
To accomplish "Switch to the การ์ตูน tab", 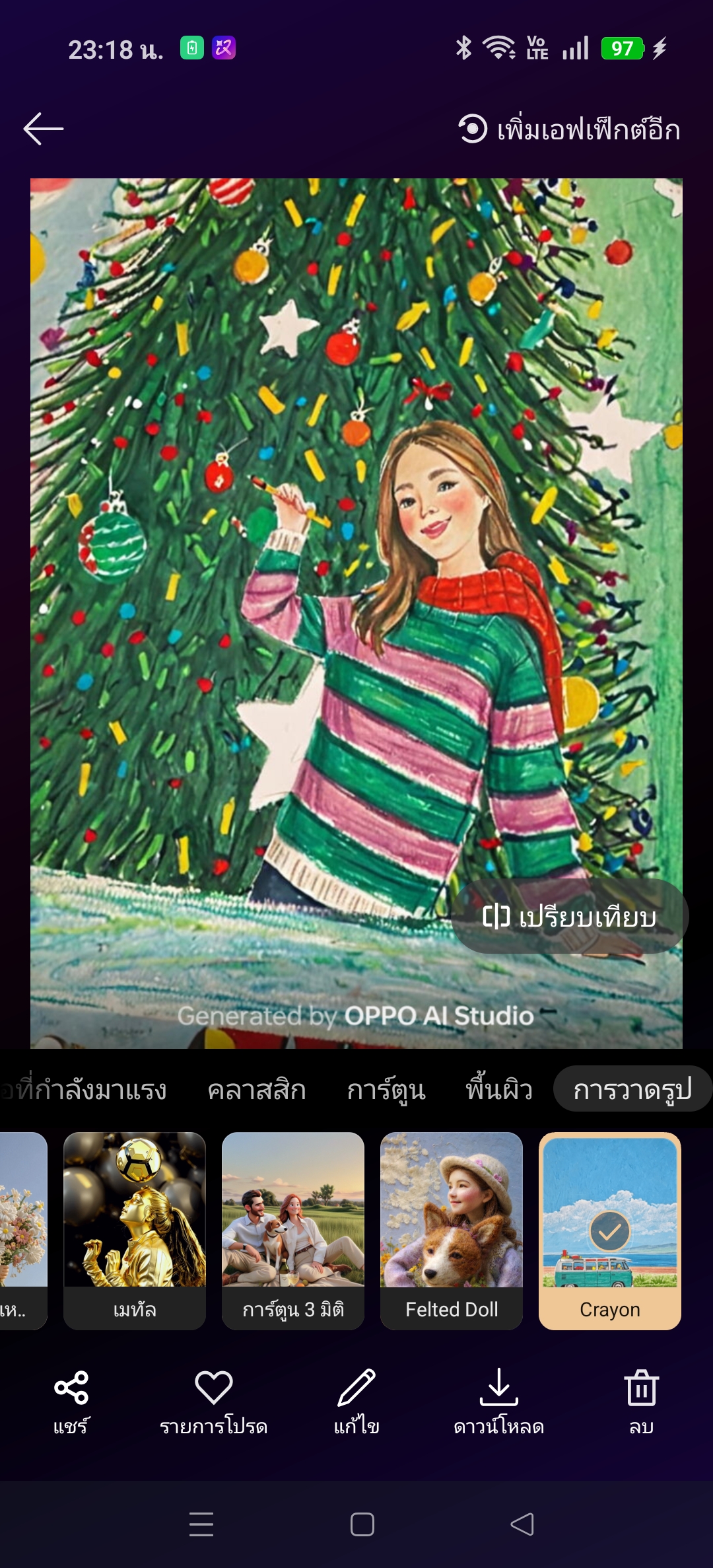I will (386, 1090).
